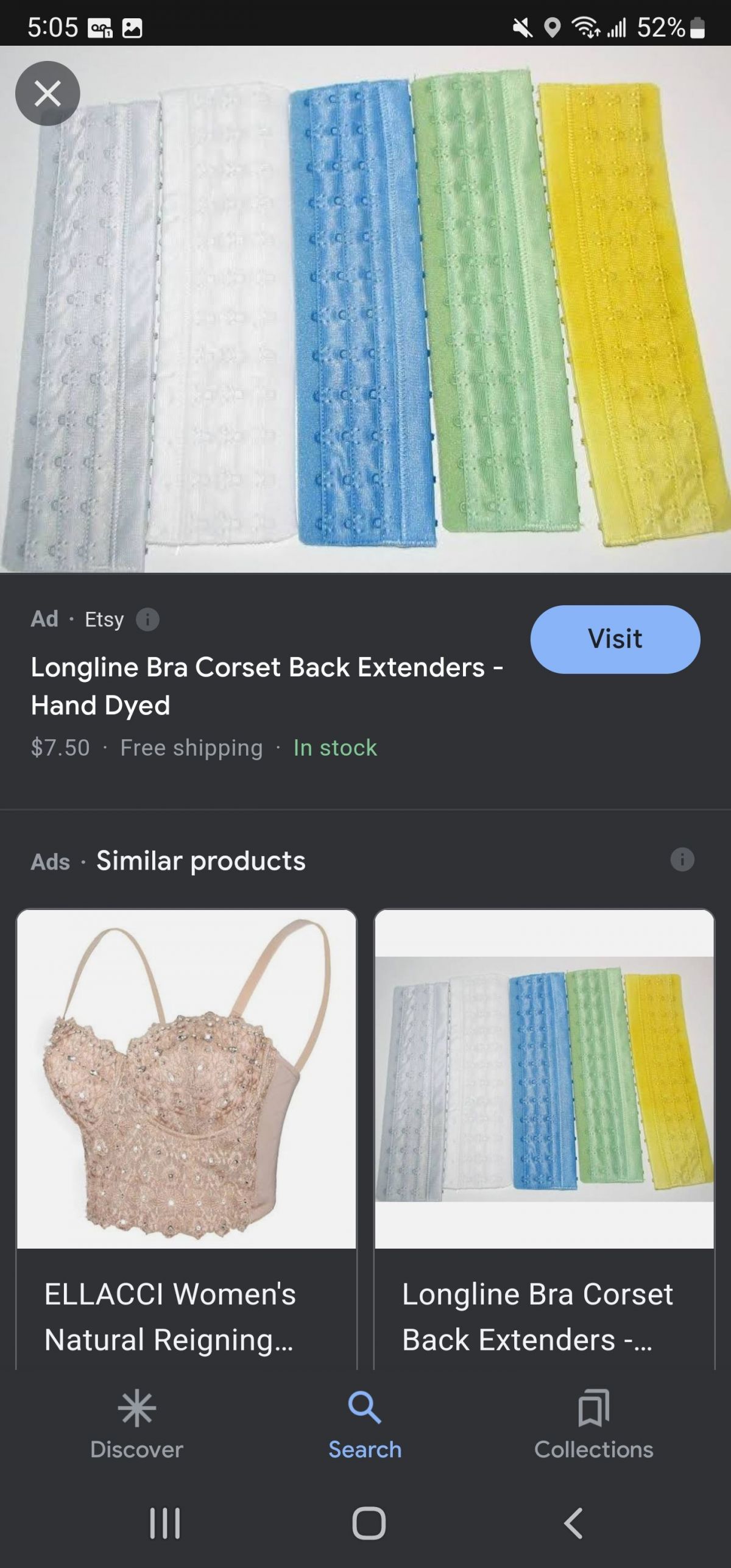
Task: Visit the Etsy product page
Action: point(615,639)
